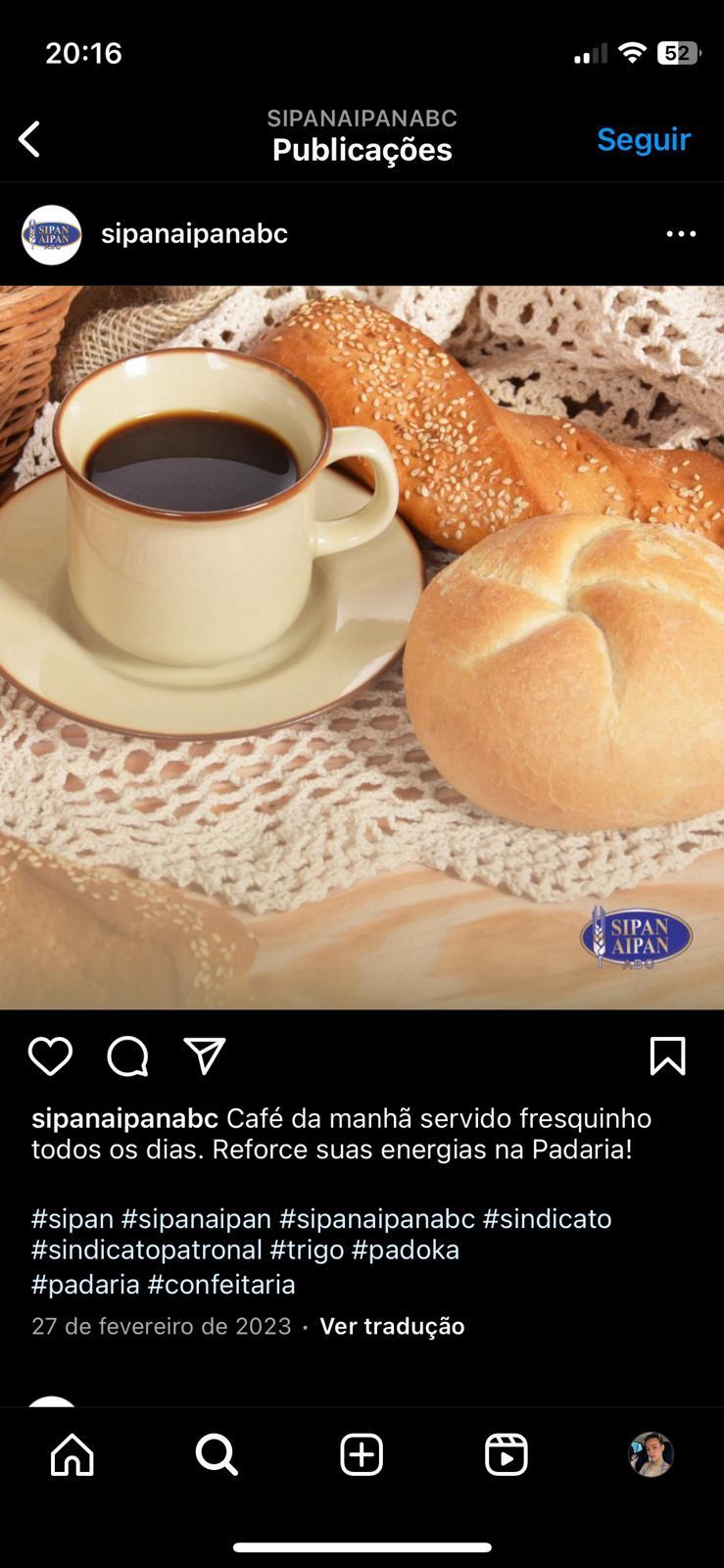Switch to the Search tab
The width and height of the screenshot is (724, 1568).
[217, 1454]
